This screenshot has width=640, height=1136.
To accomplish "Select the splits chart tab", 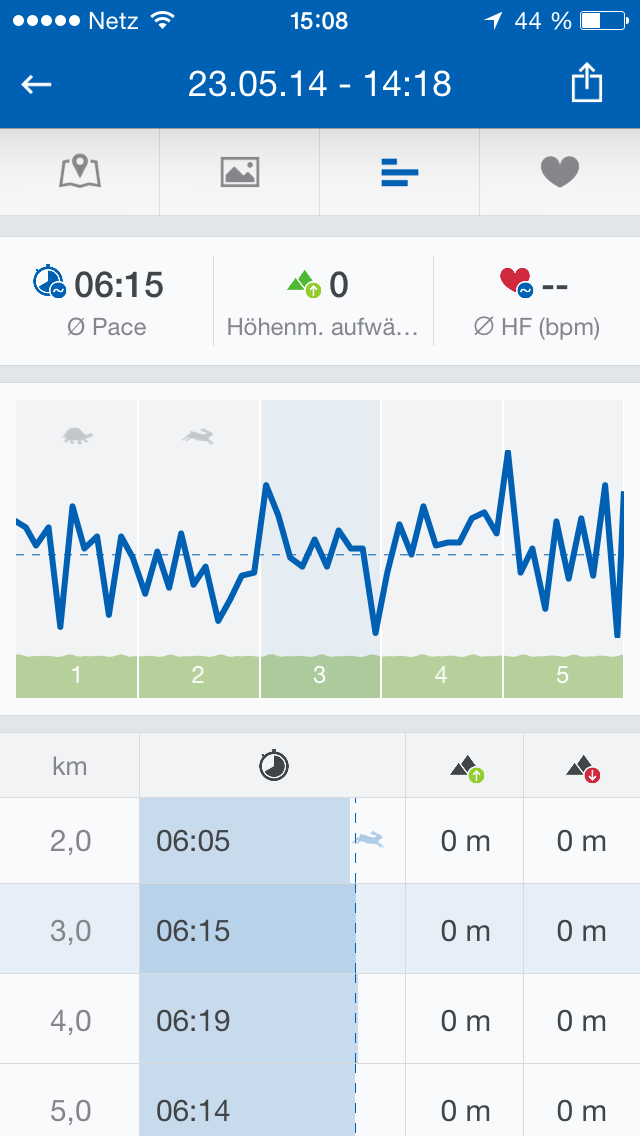I will point(400,172).
